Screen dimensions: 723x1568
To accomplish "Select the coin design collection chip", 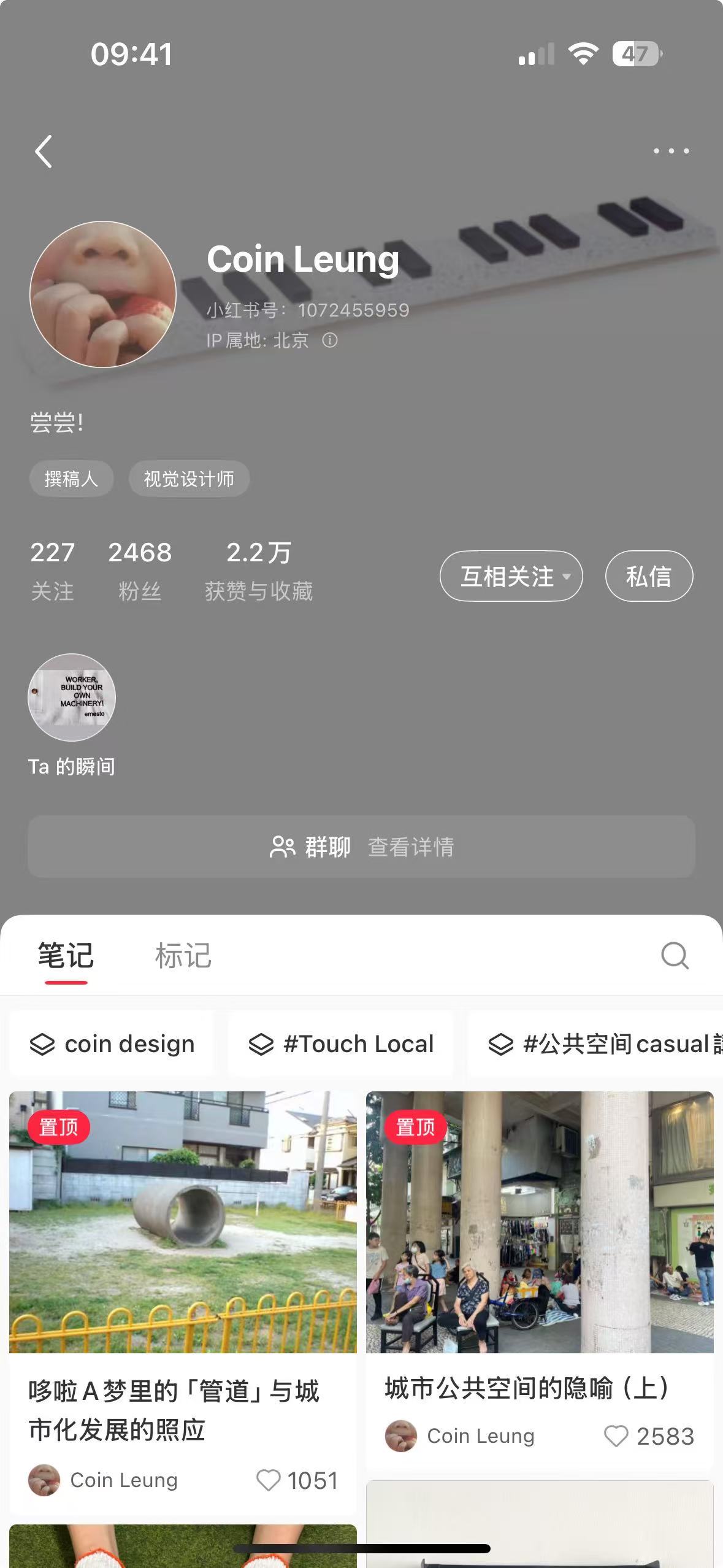I will click(112, 1044).
